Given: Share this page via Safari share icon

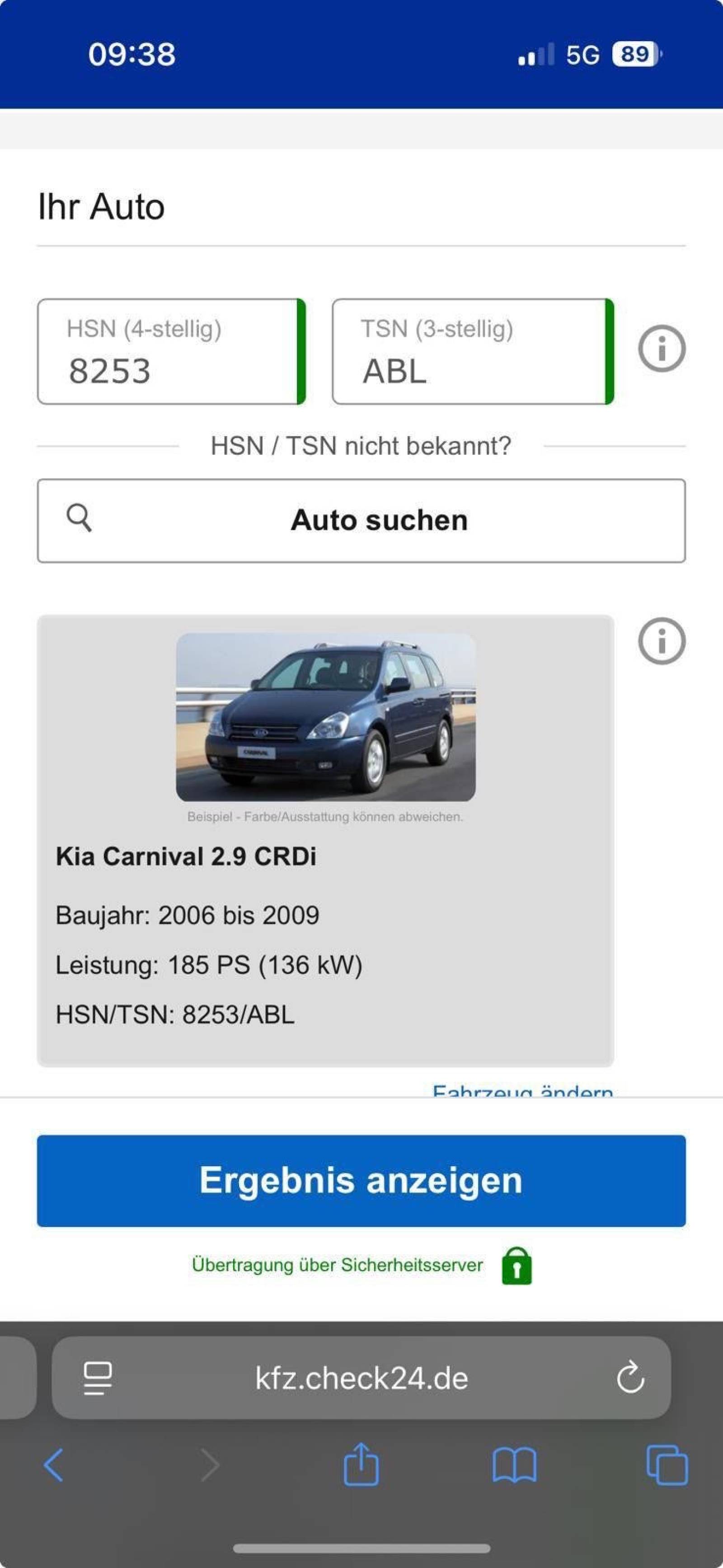Looking at the screenshot, I should (x=361, y=1464).
